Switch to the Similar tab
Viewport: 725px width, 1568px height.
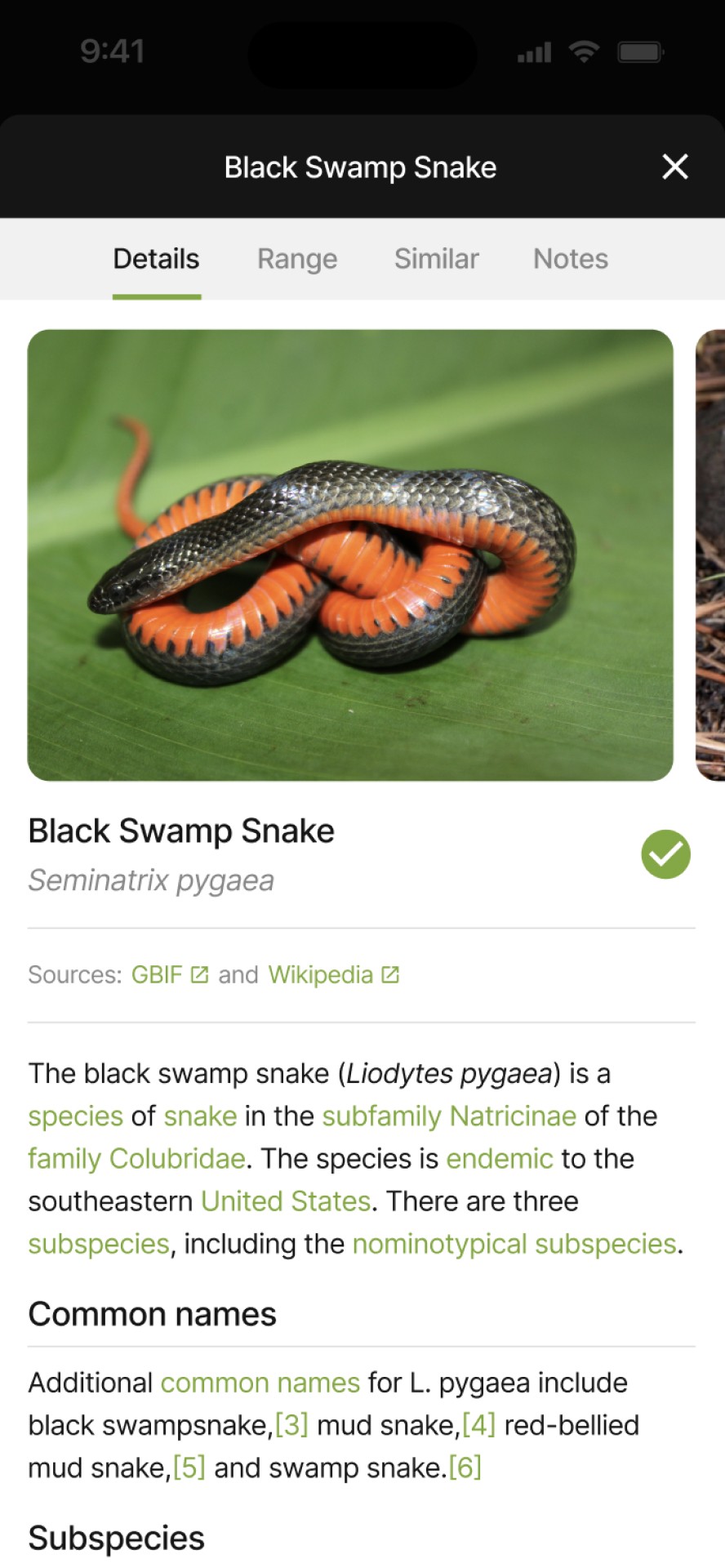[x=437, y=259]
